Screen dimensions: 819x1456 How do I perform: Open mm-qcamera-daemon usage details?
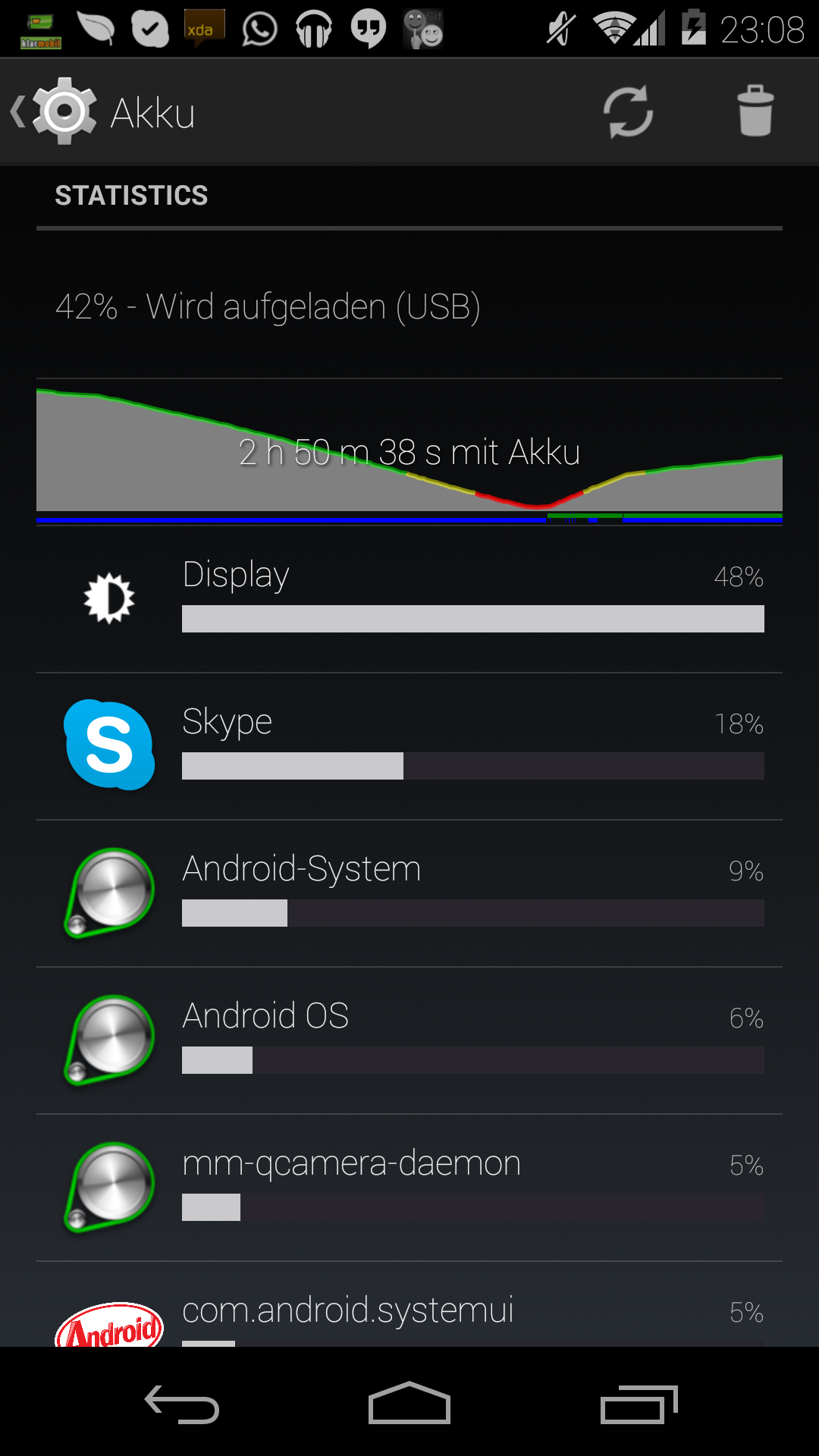click(x=409, y=1188)
